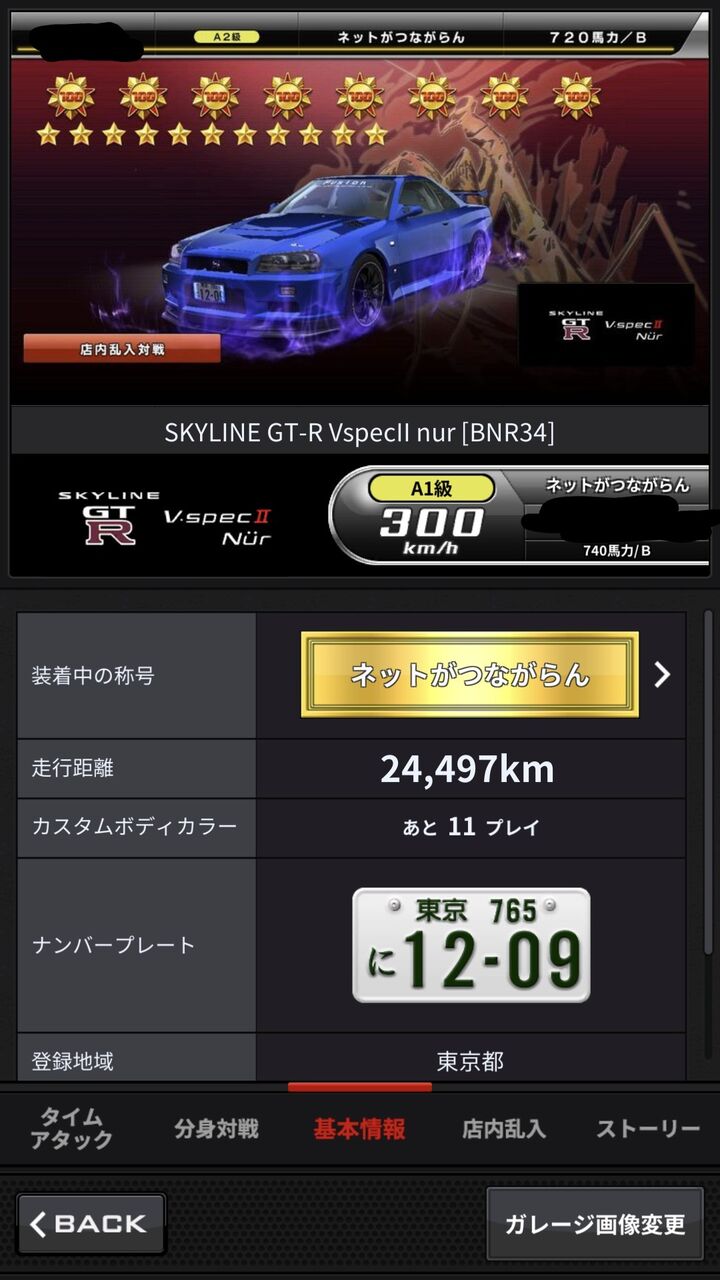This screenshot has width=720, height=1280.
Task: Open the equipped title ネットがつながらん
Action: (470, 675)
